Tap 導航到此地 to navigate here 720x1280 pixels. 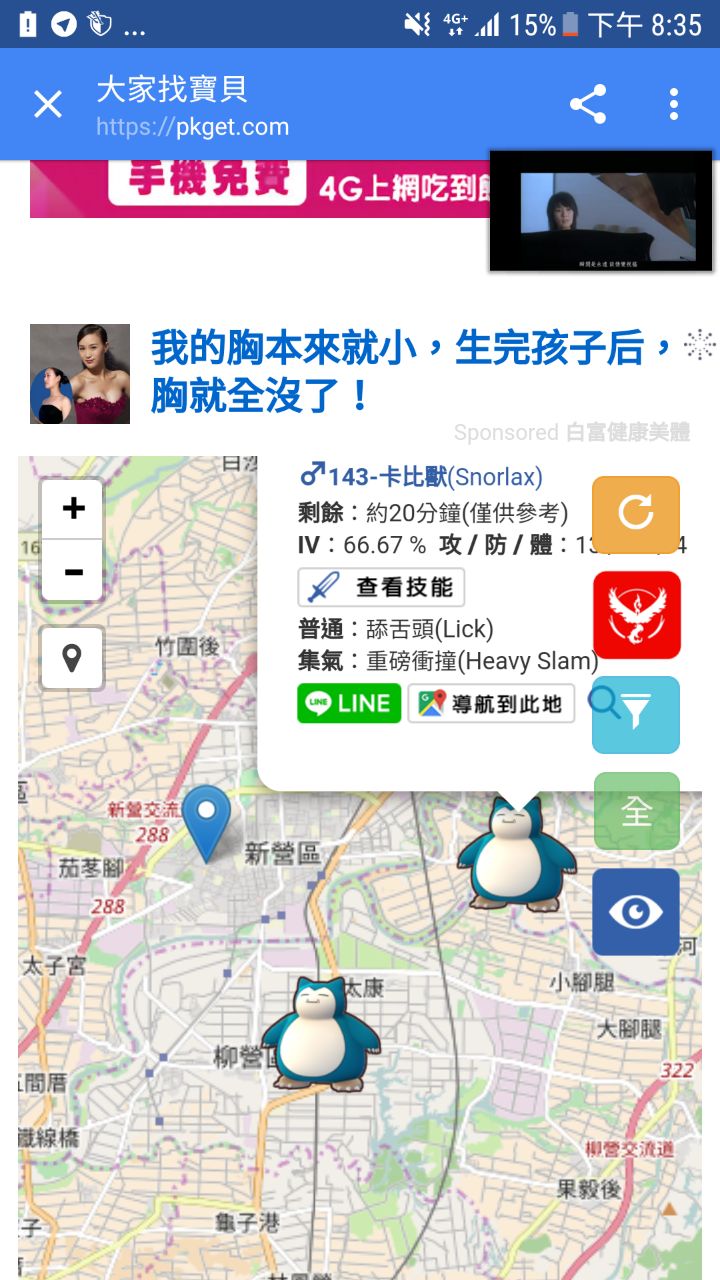[x=491, y=704]
